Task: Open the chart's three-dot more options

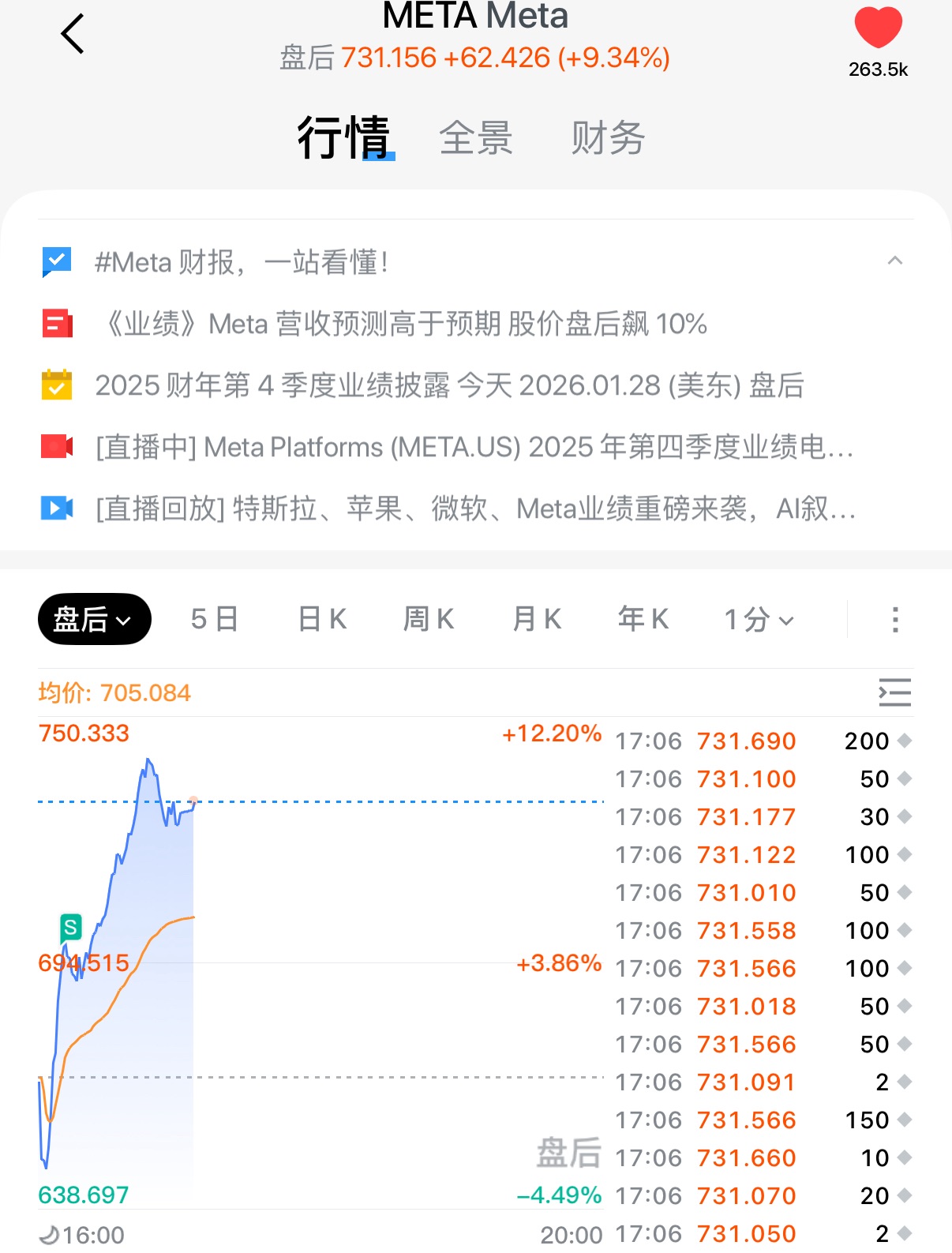Action: coord(894,620)
